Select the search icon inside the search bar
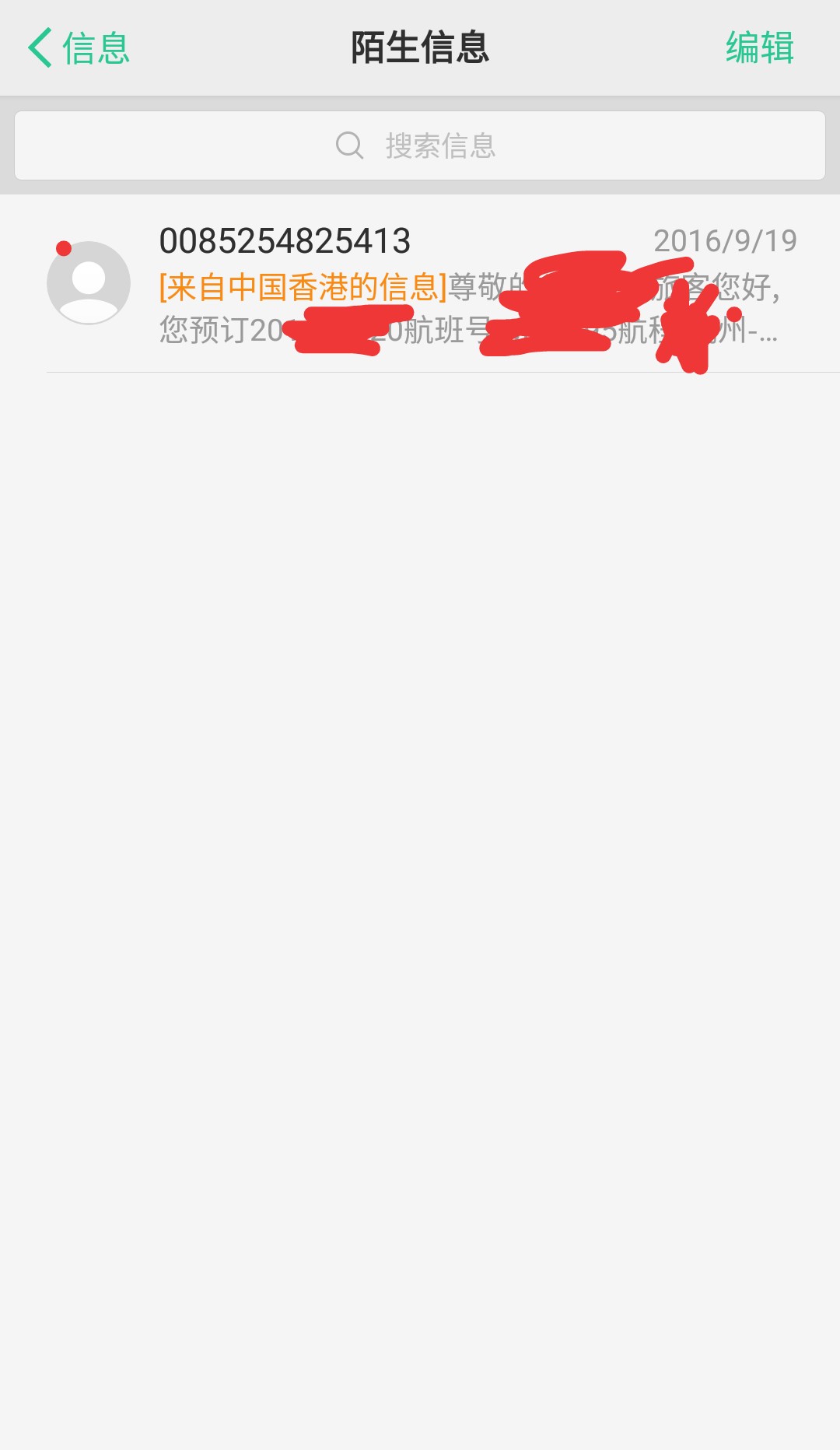The image size is (840, 1450). tap(350, 145)
